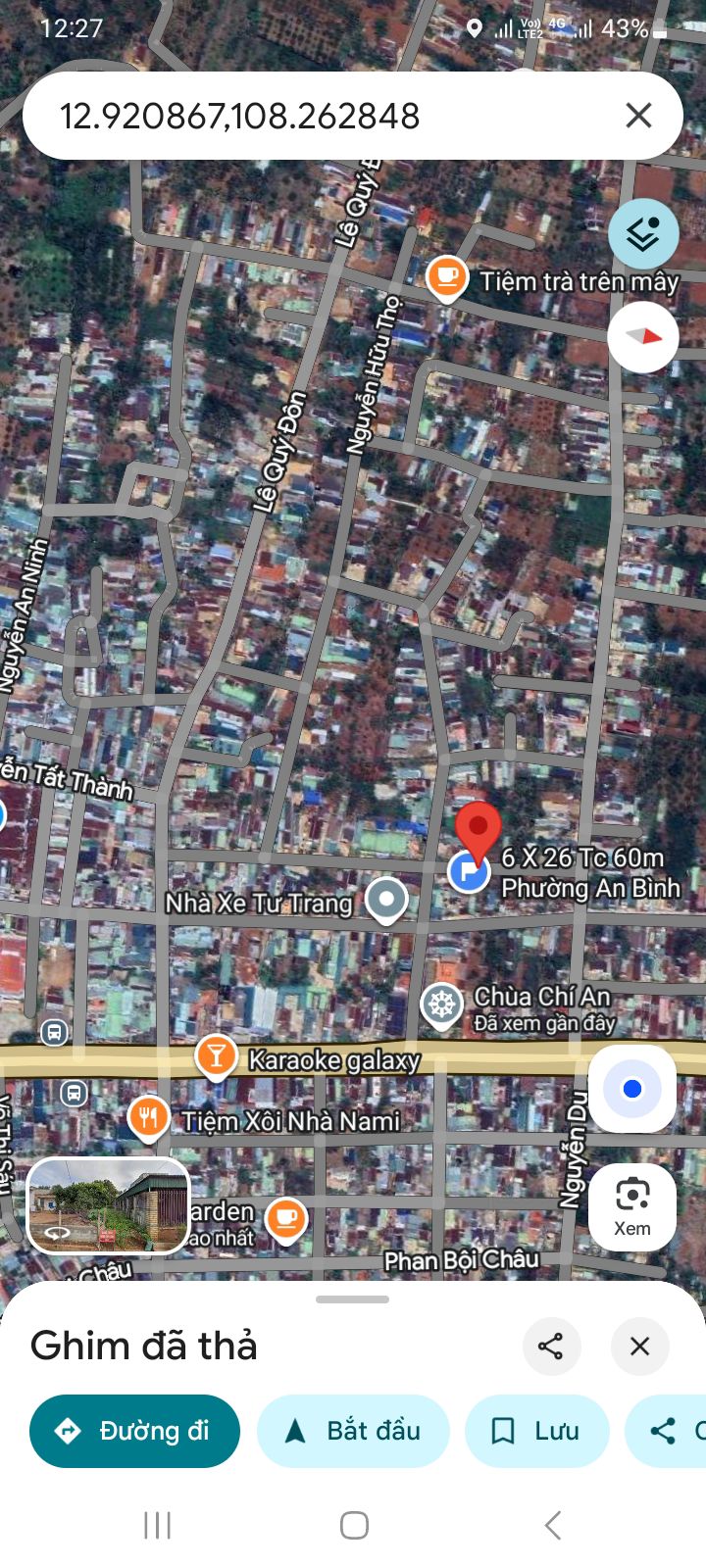Open the Chùa Chí An temple marker

click(x=442, y=1004)
